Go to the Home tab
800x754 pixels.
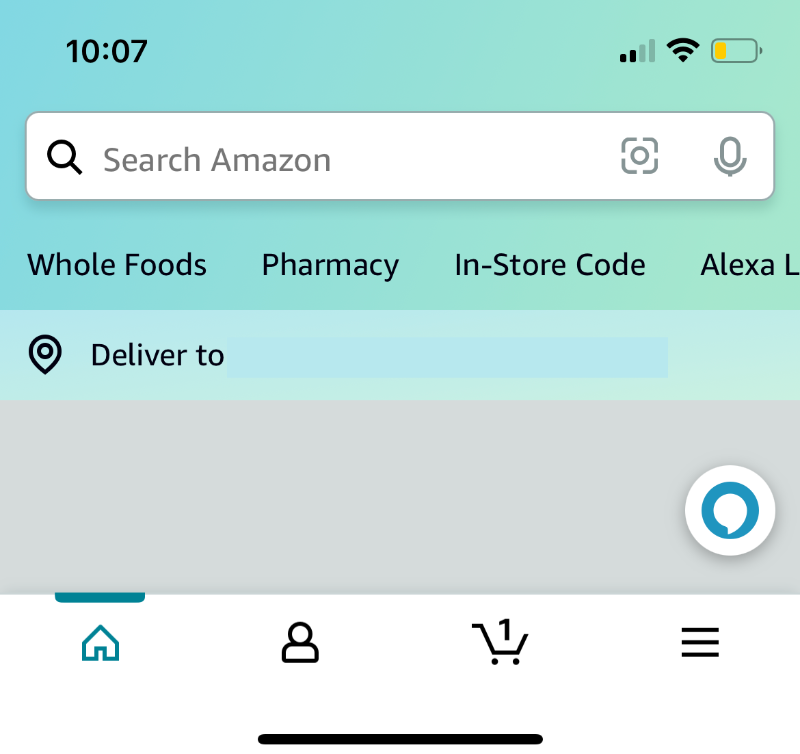tap(100, 643)
